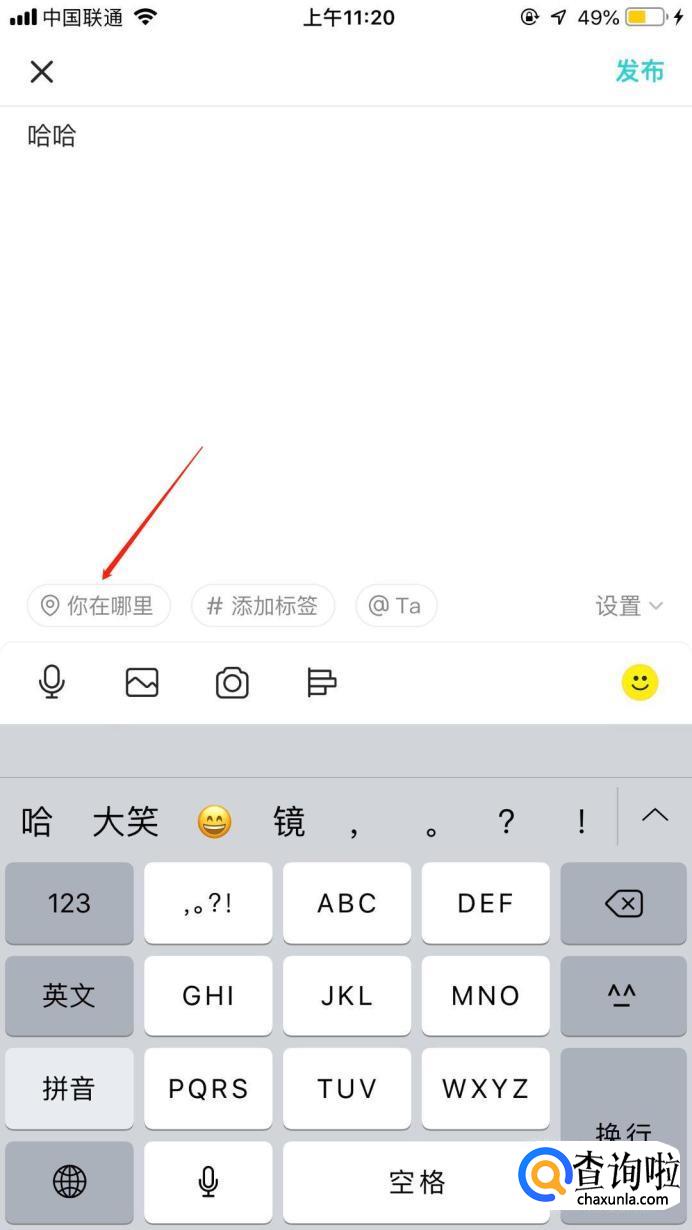The image size is (692, 1230).
Task: Mention someone using @ Ta chip
Action: pyautogui.click(x=396, y=606)
